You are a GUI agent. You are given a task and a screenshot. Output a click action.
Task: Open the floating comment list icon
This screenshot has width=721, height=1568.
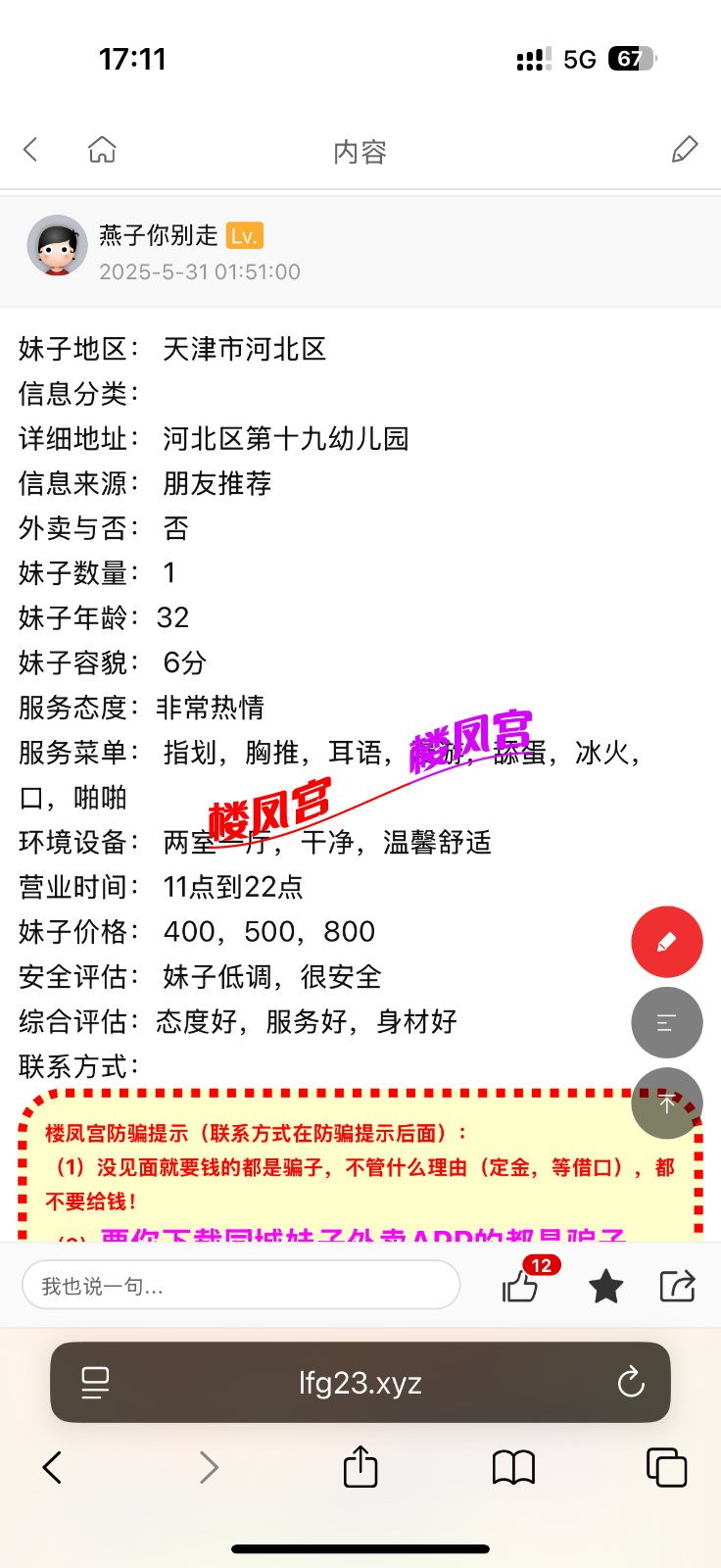(667, 1022)
